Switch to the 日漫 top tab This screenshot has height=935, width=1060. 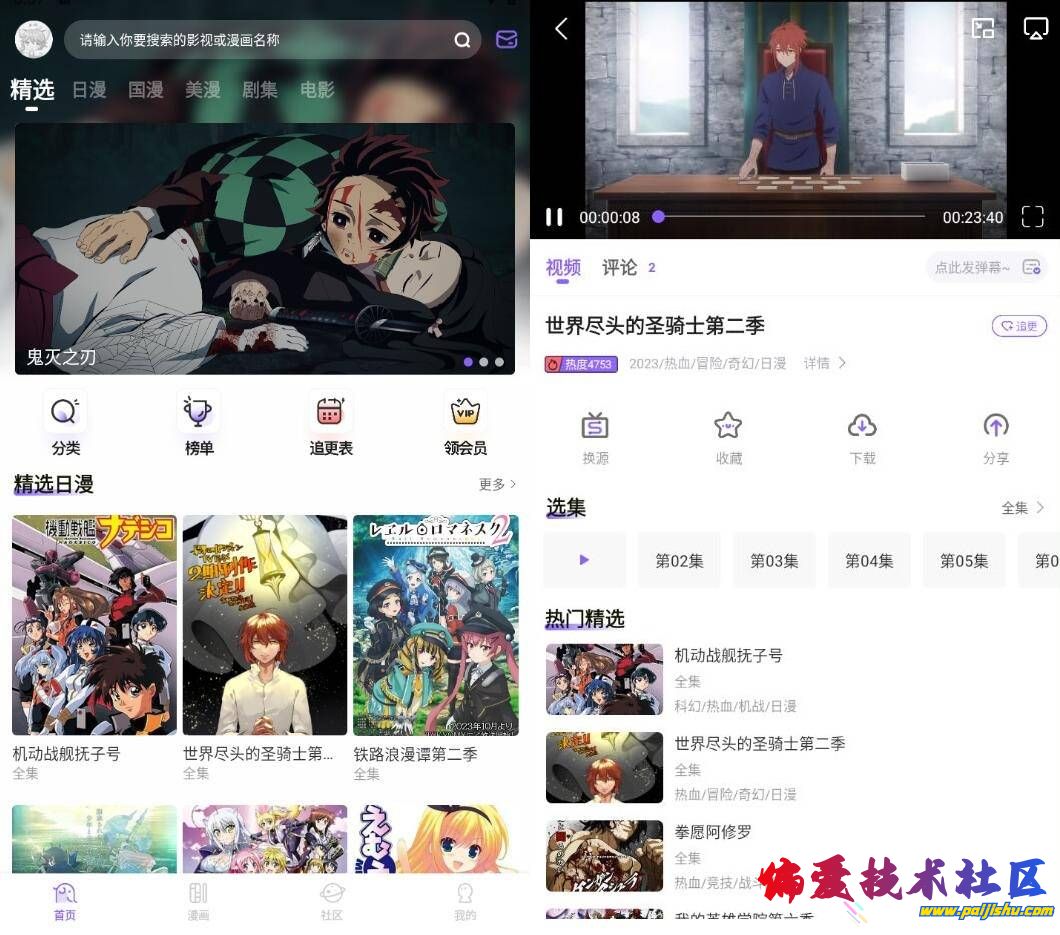89,90
